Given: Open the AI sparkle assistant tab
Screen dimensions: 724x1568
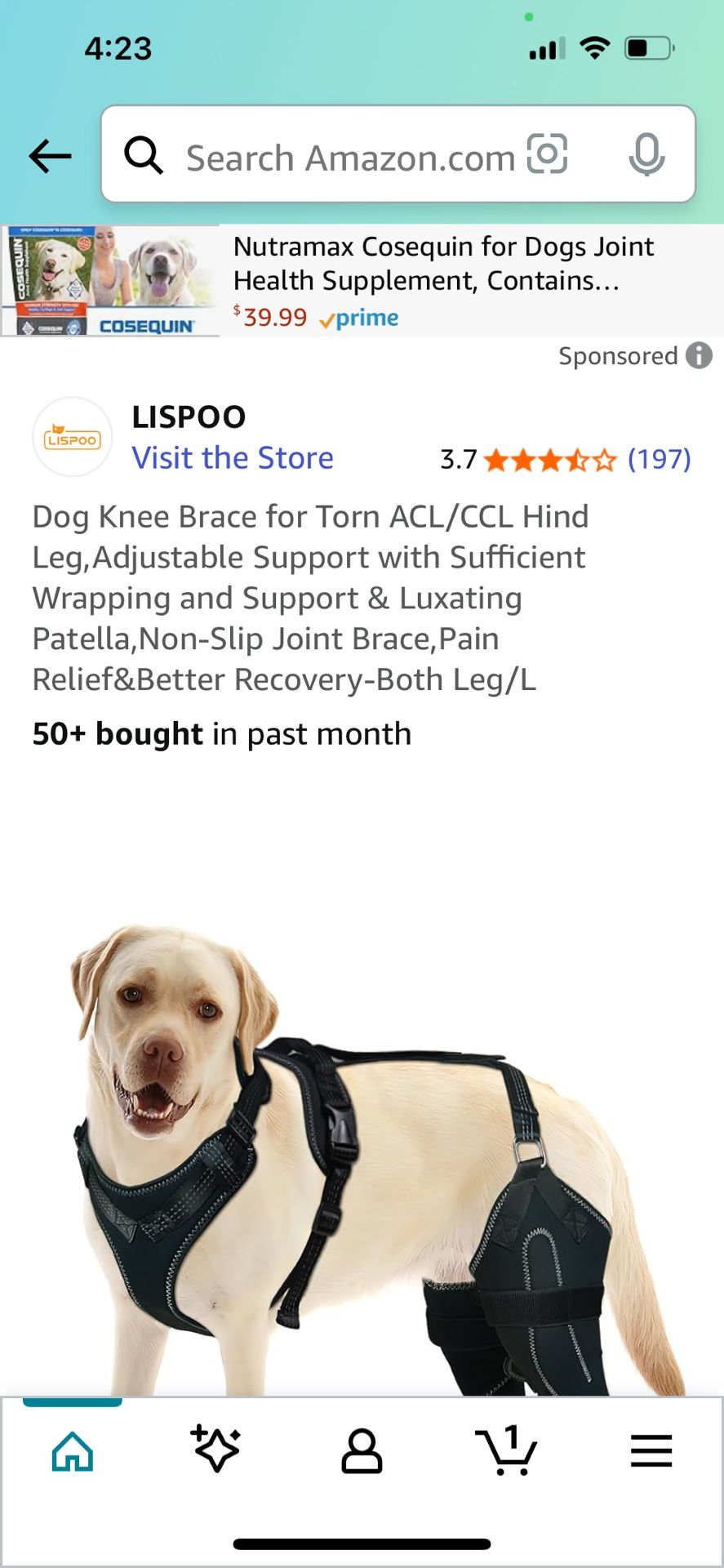Looking at the screenshot, I should (216, 1450).
